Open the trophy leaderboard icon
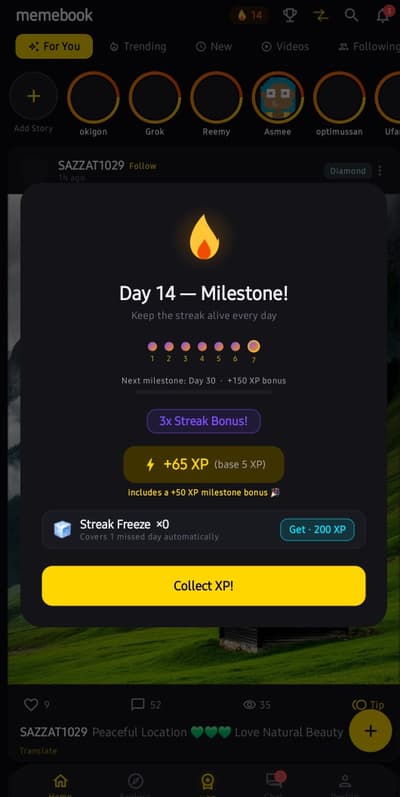The width and height of the screenshot is (400, 797). coord(290,15)
